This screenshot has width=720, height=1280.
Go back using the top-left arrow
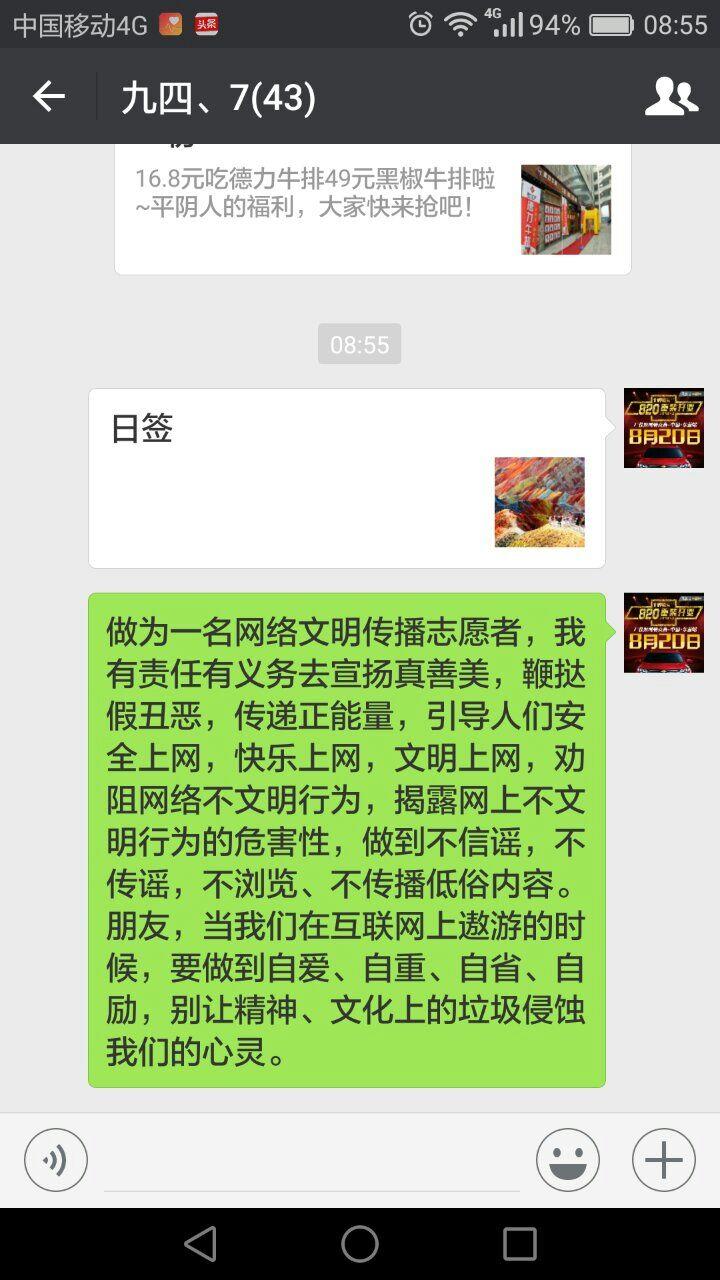click(48, 97)
